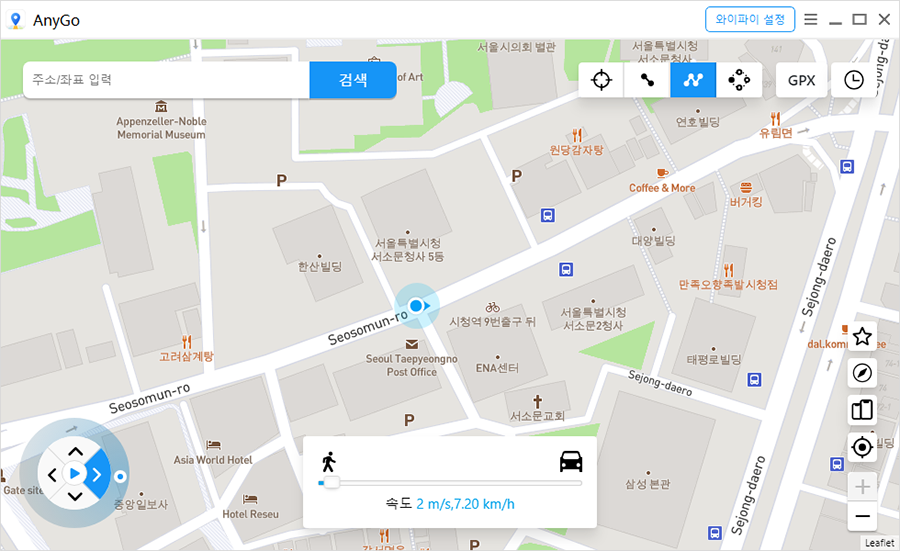Tap the compass icon on the right
Viewport: 900px width, 551px height.
coord(862,373)
